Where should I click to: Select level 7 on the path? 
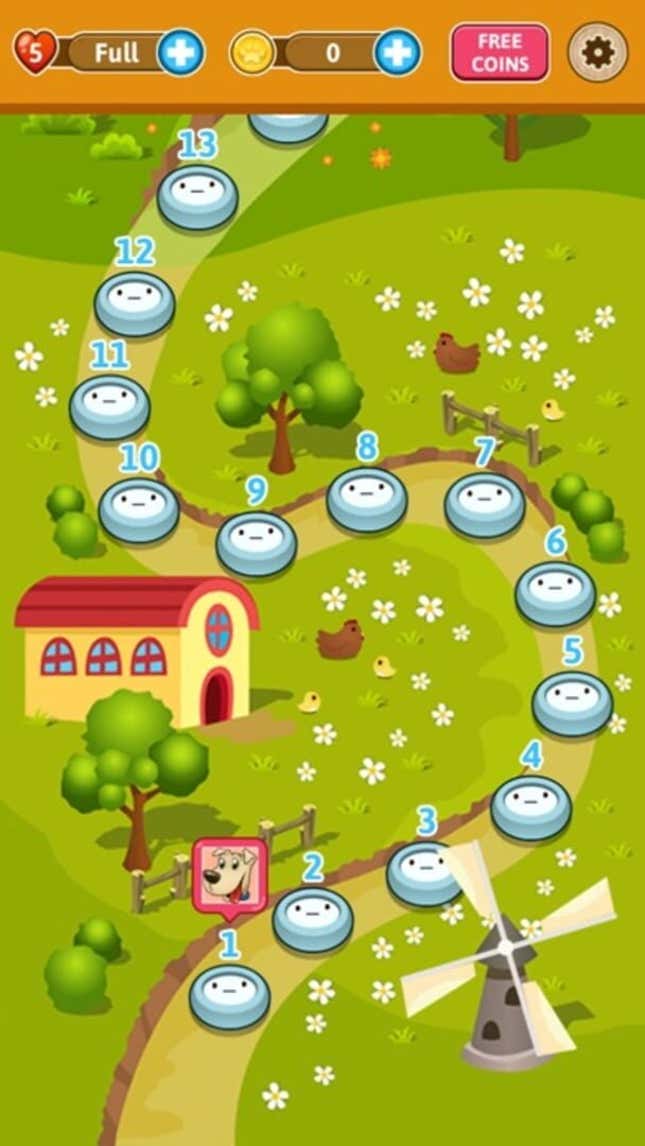click(x=485, y=504)
